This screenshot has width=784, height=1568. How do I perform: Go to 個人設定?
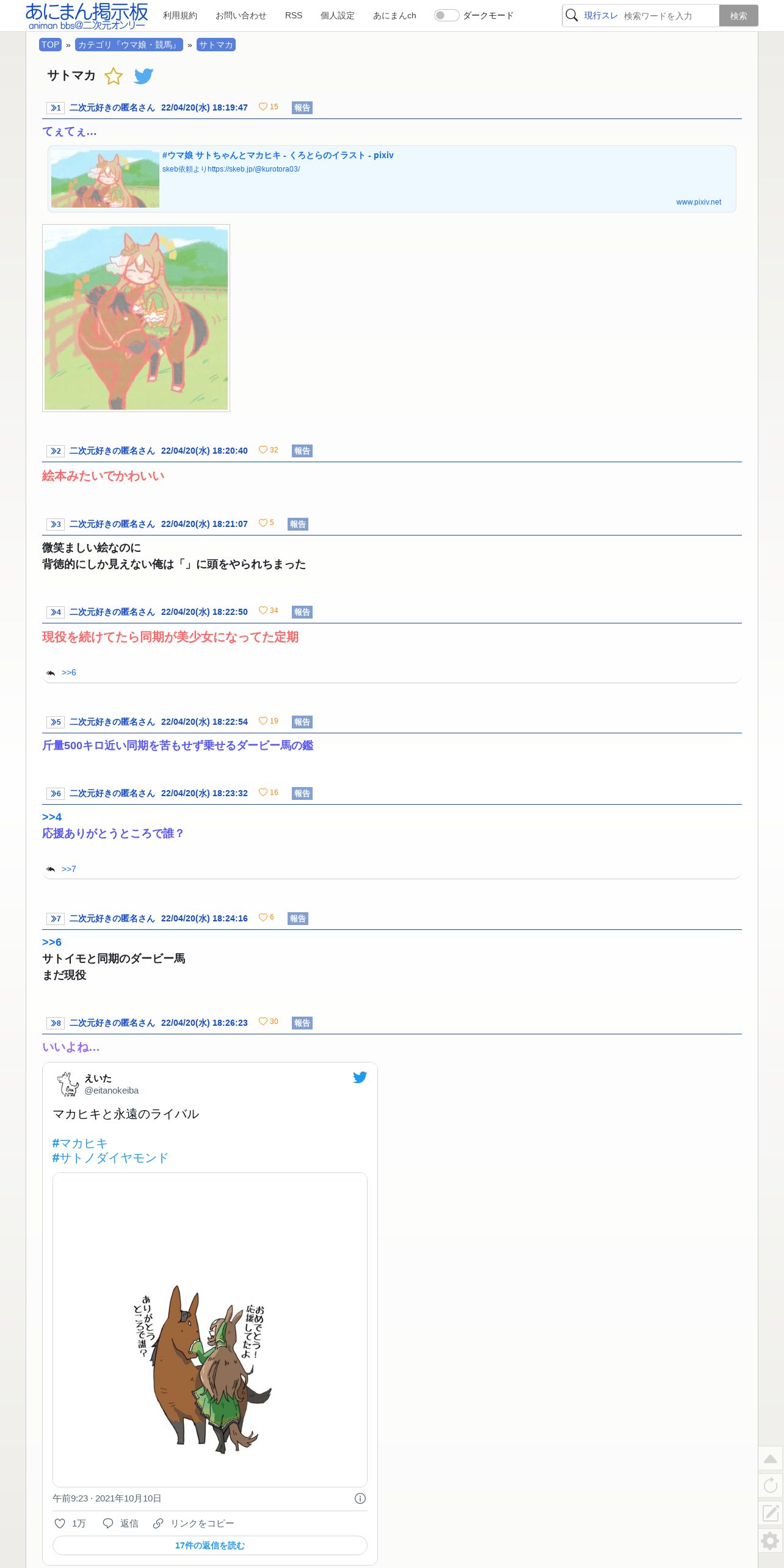click(x=337, y=15)
